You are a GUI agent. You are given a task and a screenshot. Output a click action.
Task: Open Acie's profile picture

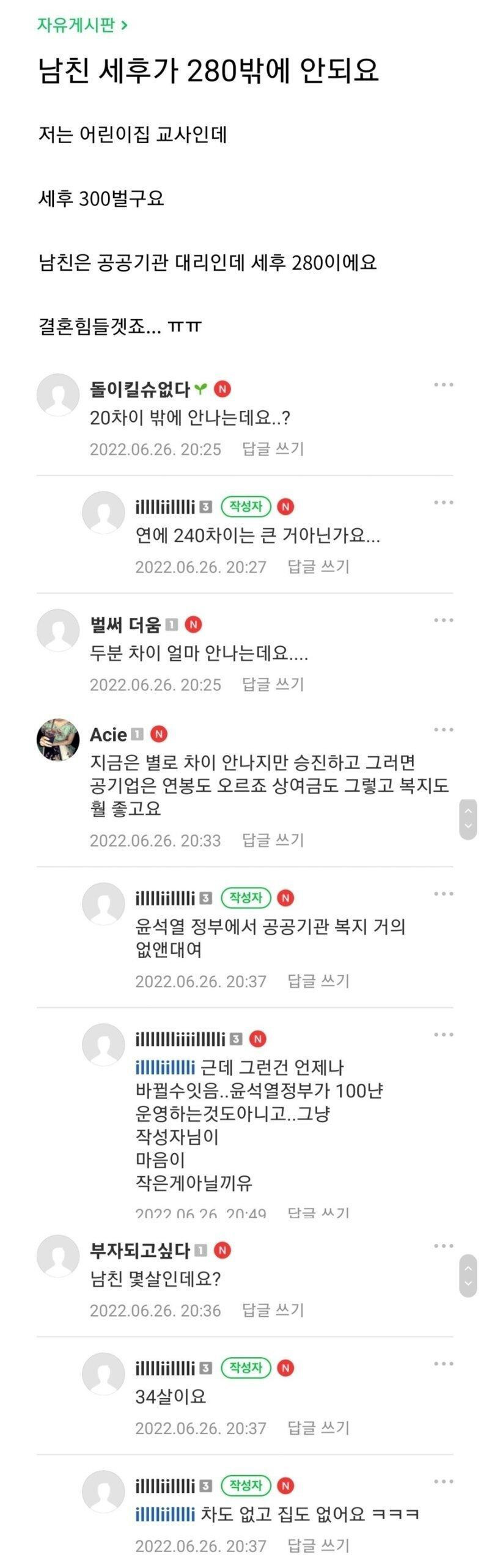coord(58,740)
